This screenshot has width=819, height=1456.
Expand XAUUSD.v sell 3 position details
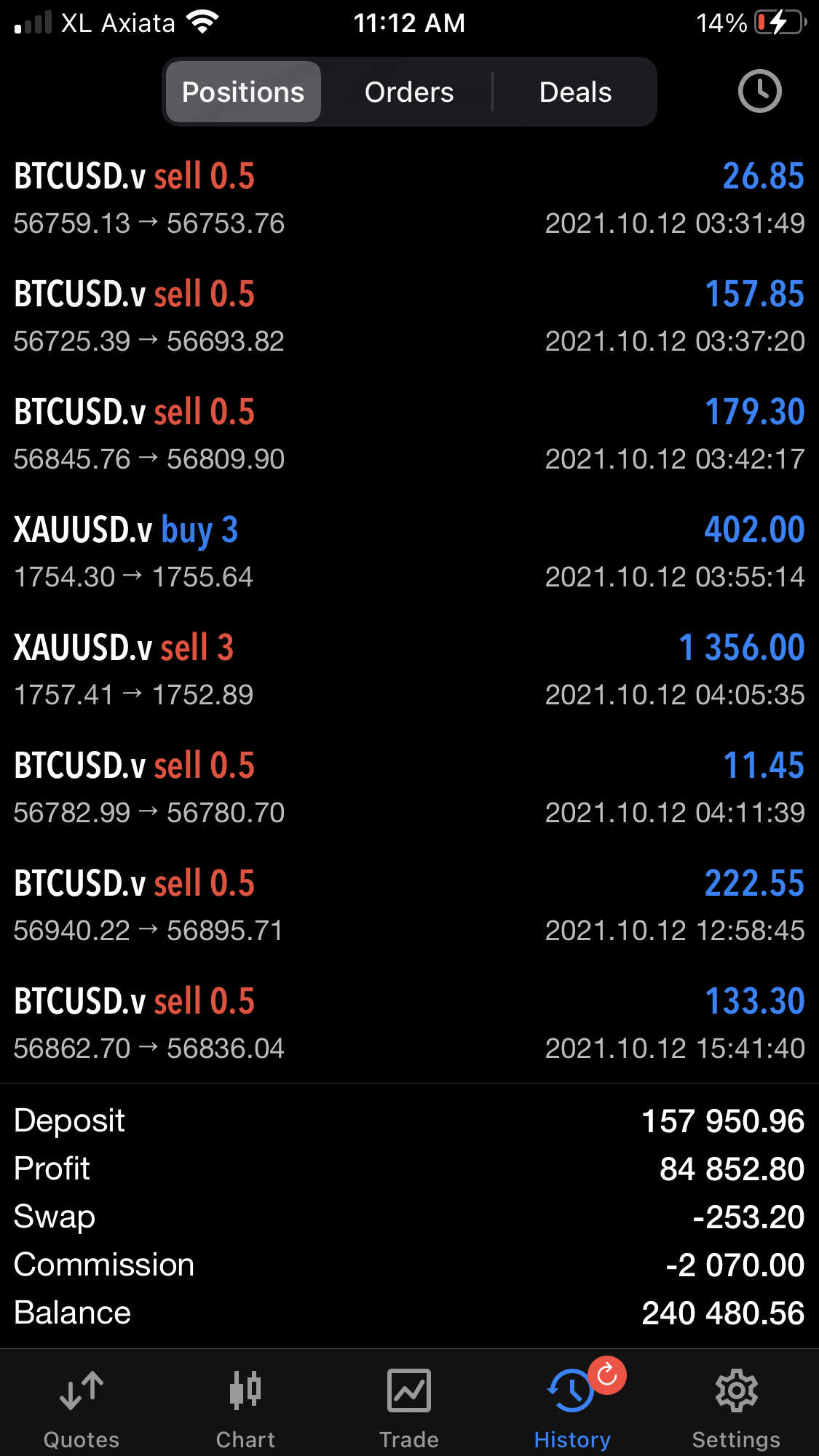click(409, 669)
